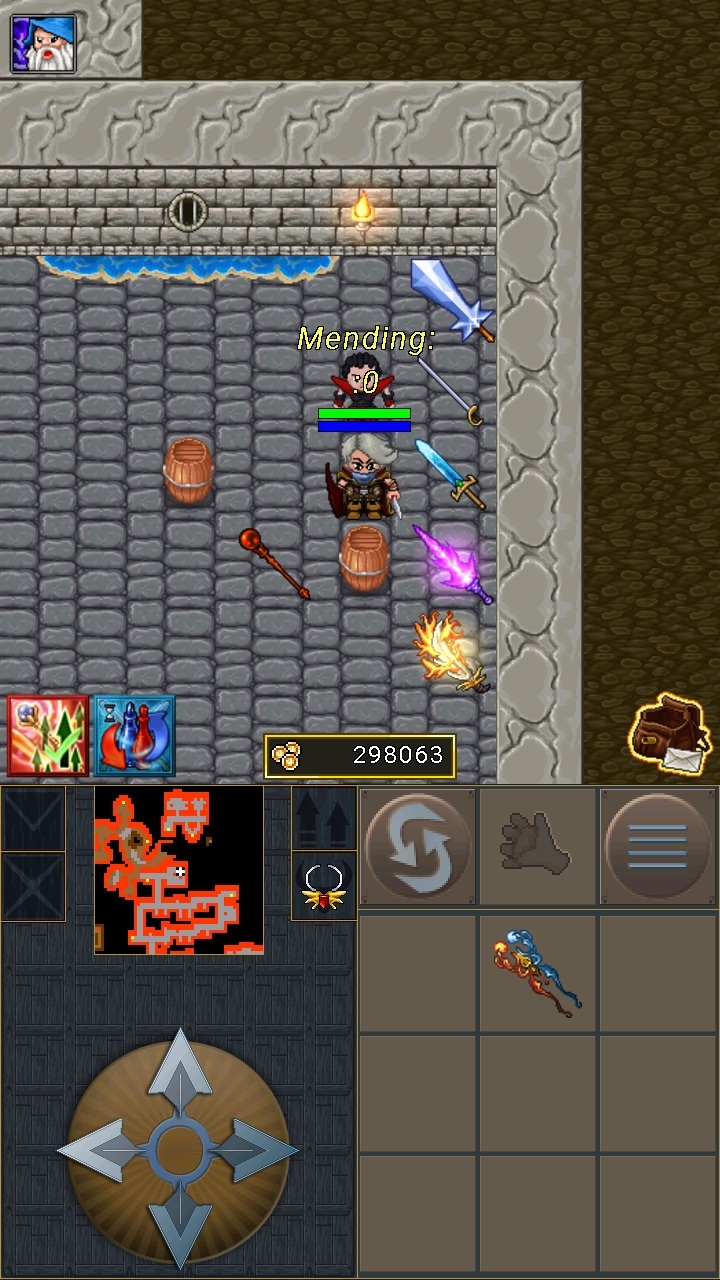Use the potion cooldown skill
720x1280 pixels.
coord(134,736)
